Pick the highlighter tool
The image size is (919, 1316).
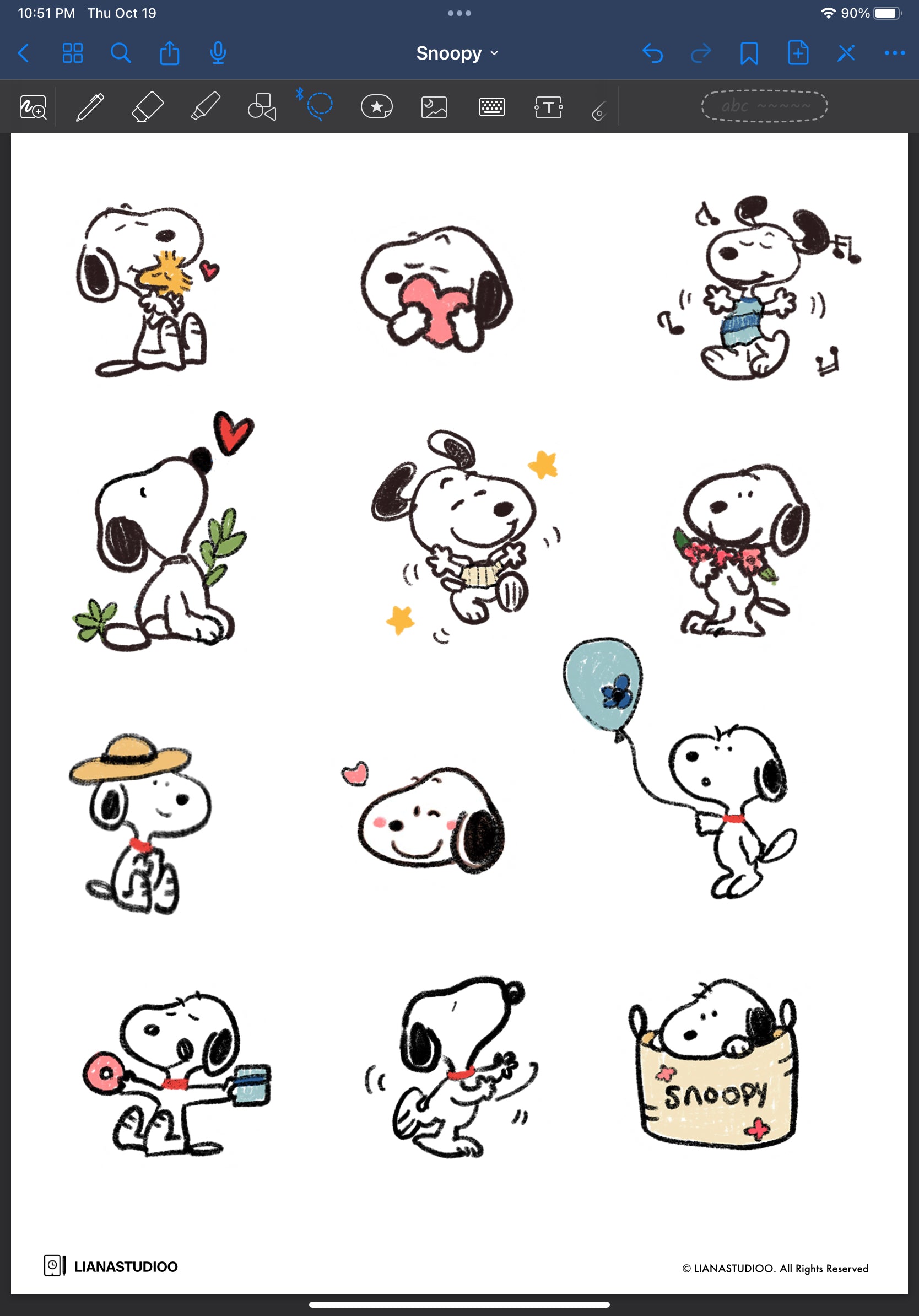pos(204,107)
